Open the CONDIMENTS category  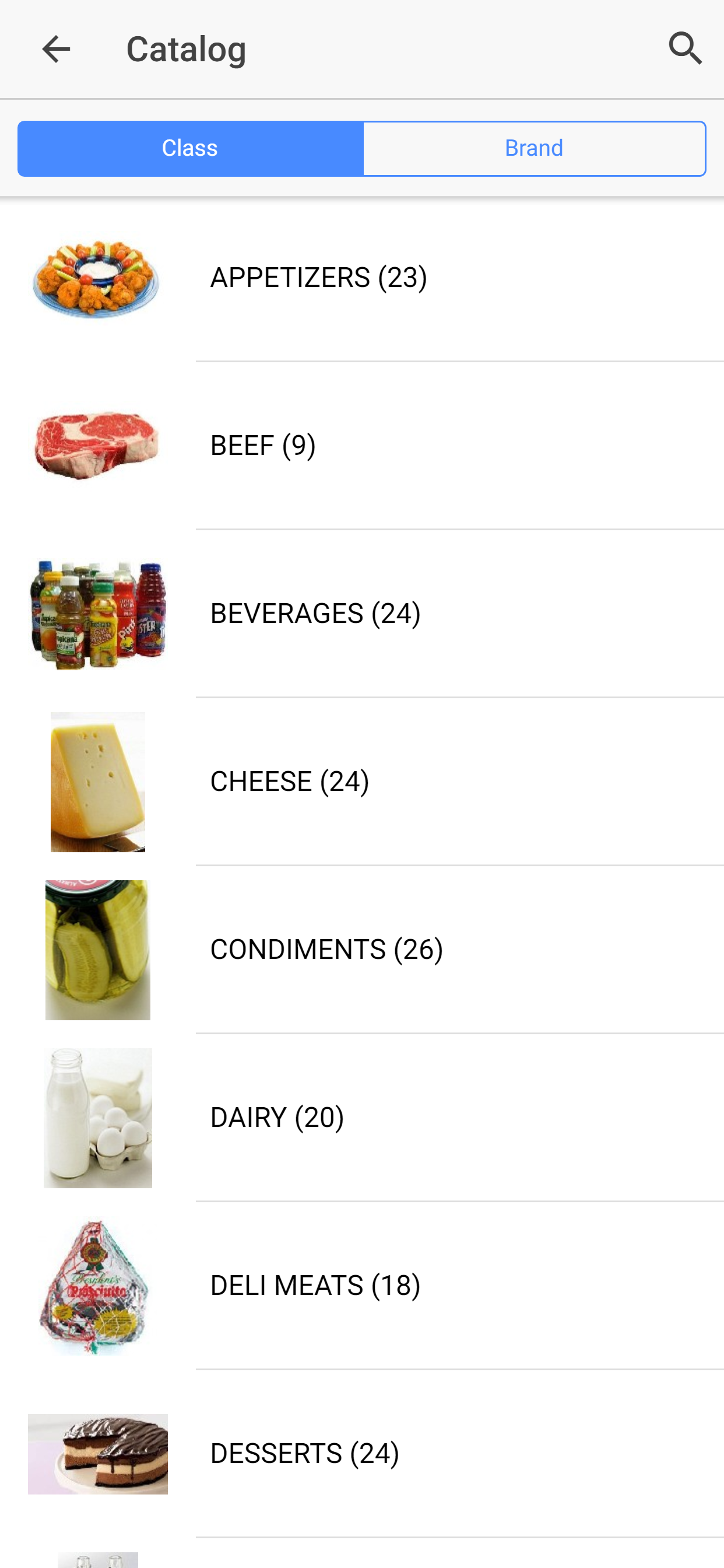coord(362,950)
